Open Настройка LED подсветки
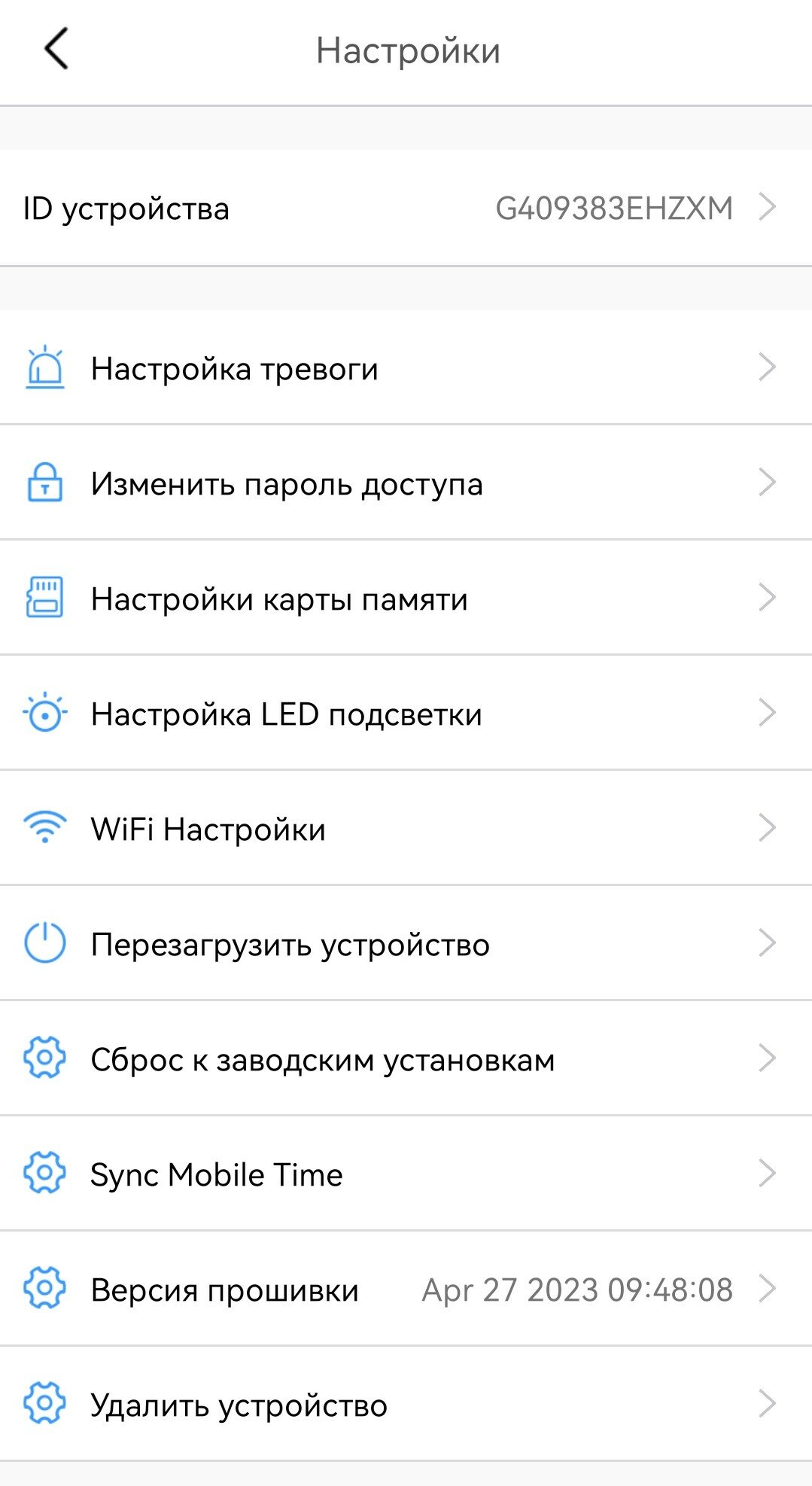812x1486 pixels. [406, 714]
